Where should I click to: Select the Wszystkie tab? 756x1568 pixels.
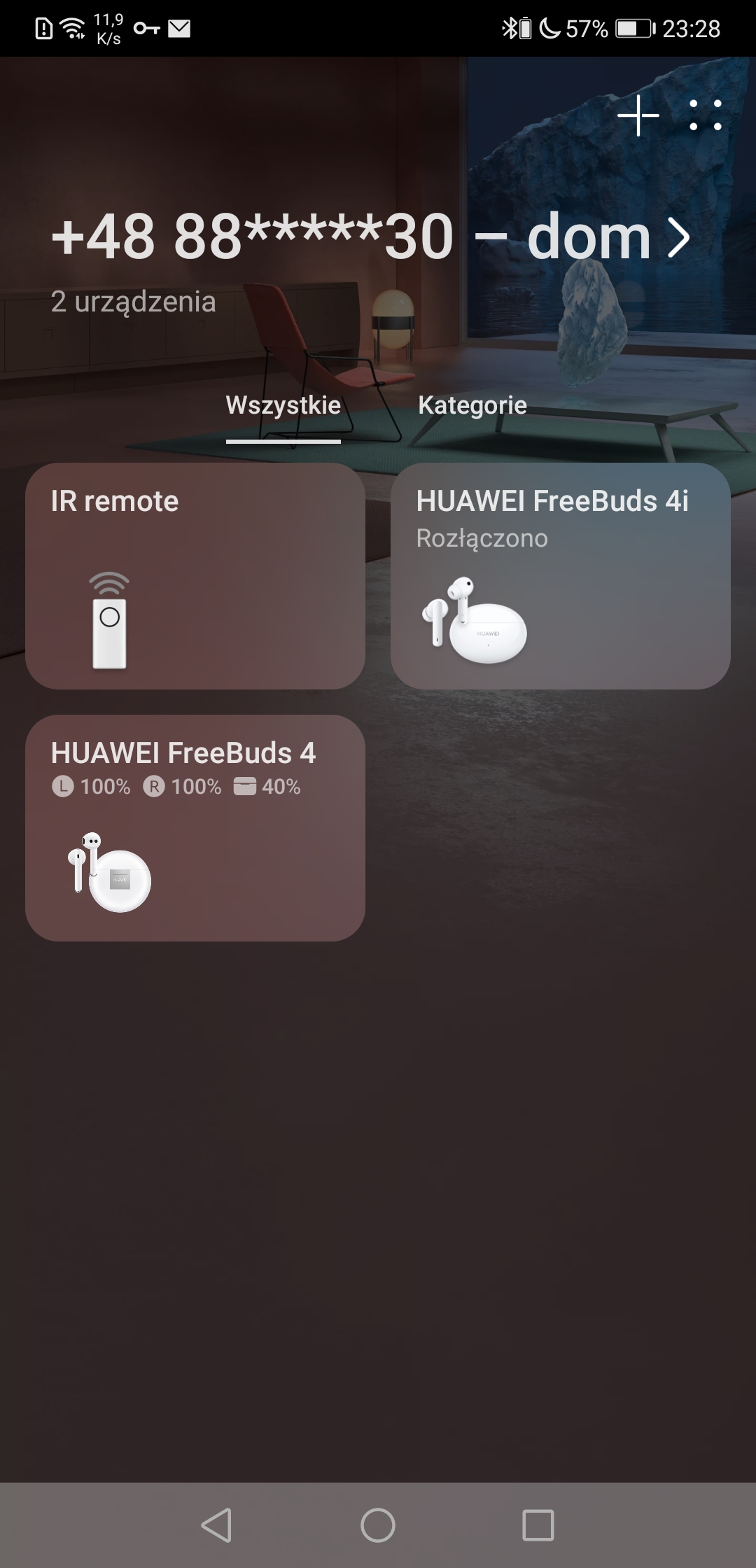[x=283, y=405]
